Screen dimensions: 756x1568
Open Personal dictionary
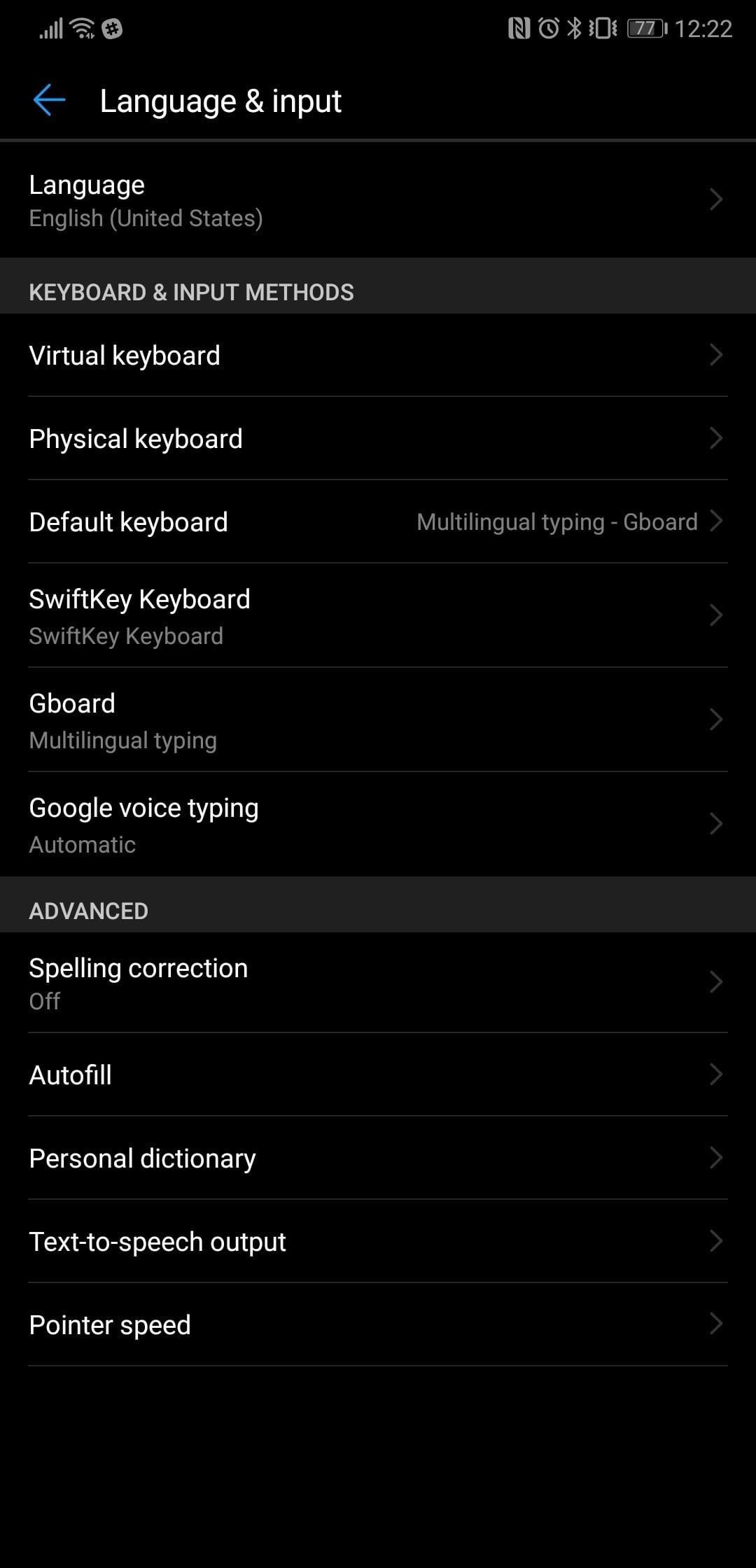coord(378,1158)
